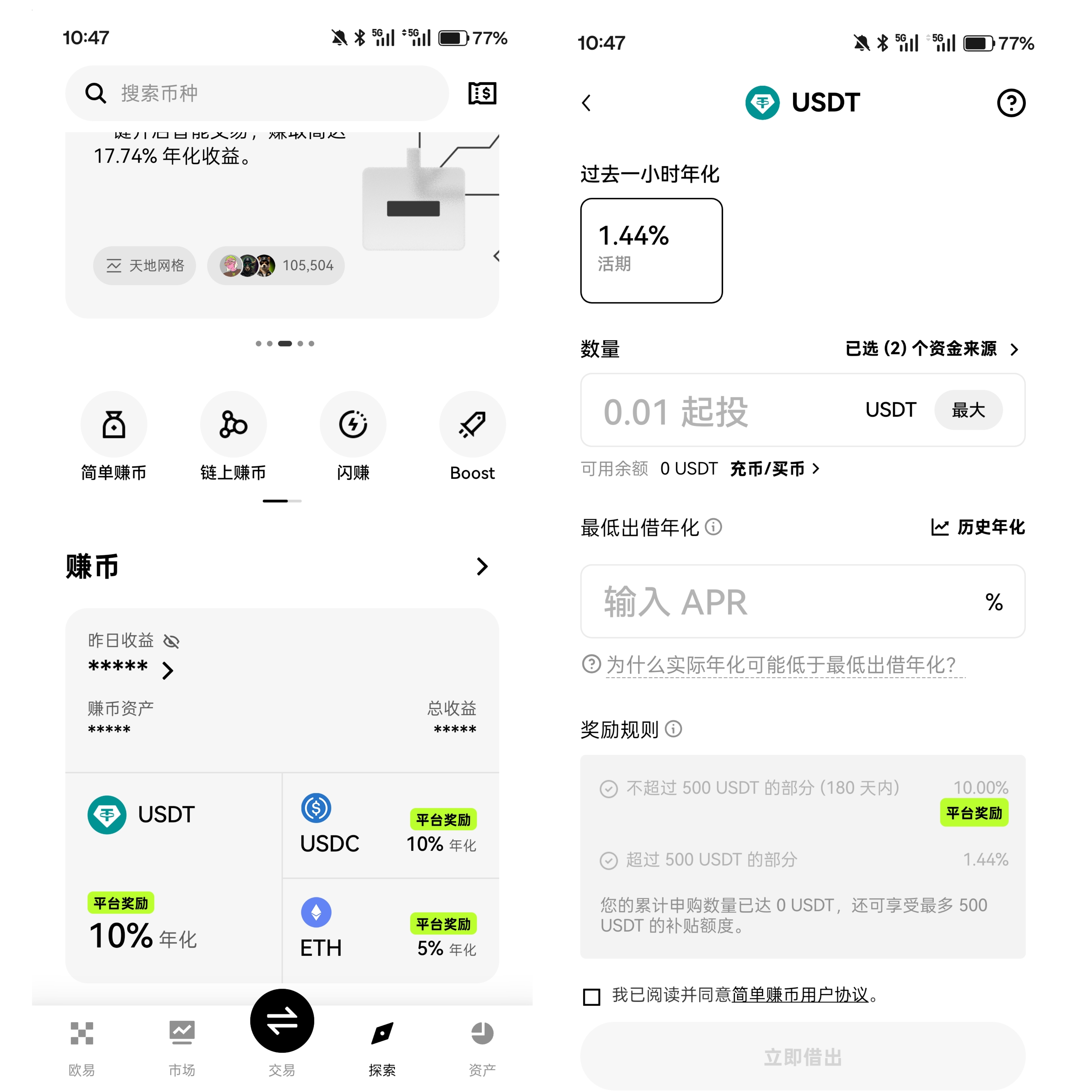Open 已选 (2) 个资金来源 selector
The image size is (1092, 1092).
coord(932,349)
